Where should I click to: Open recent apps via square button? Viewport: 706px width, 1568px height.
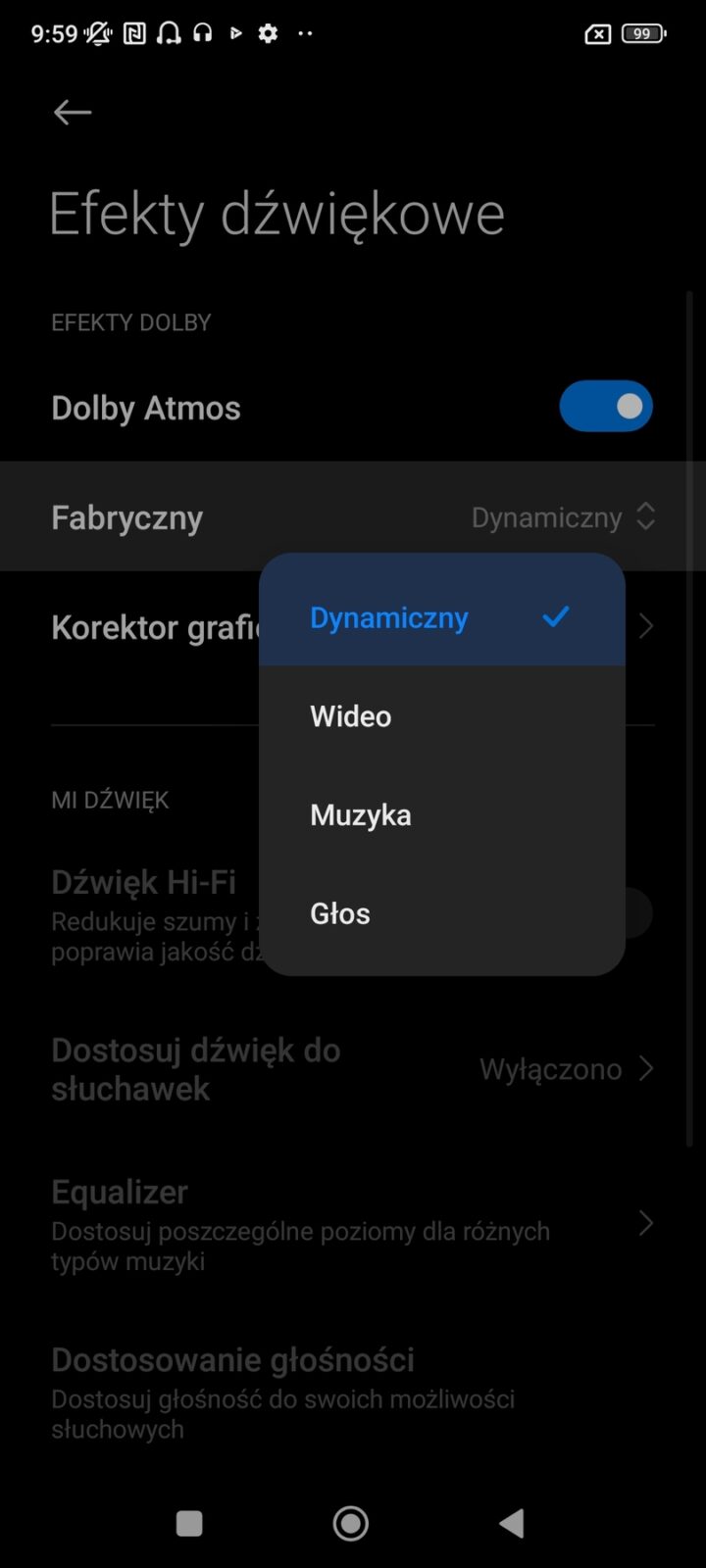189,1523
